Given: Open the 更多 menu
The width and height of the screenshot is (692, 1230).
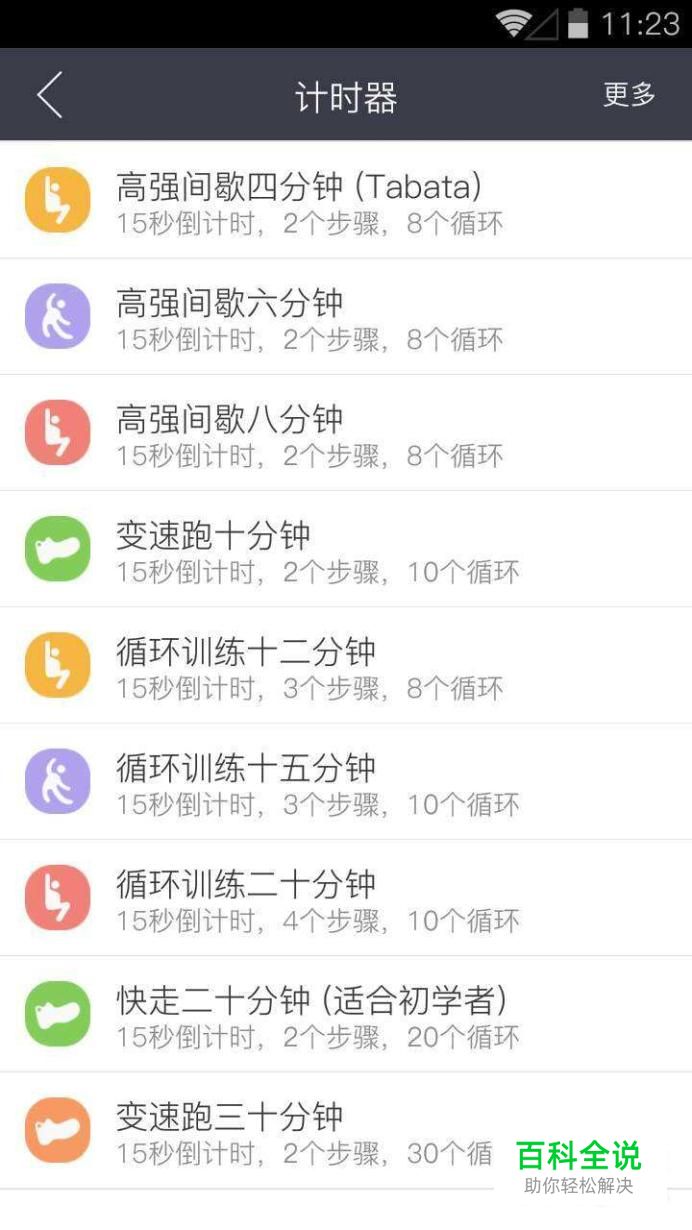Looking at the screenshot, I should point(629,95).
